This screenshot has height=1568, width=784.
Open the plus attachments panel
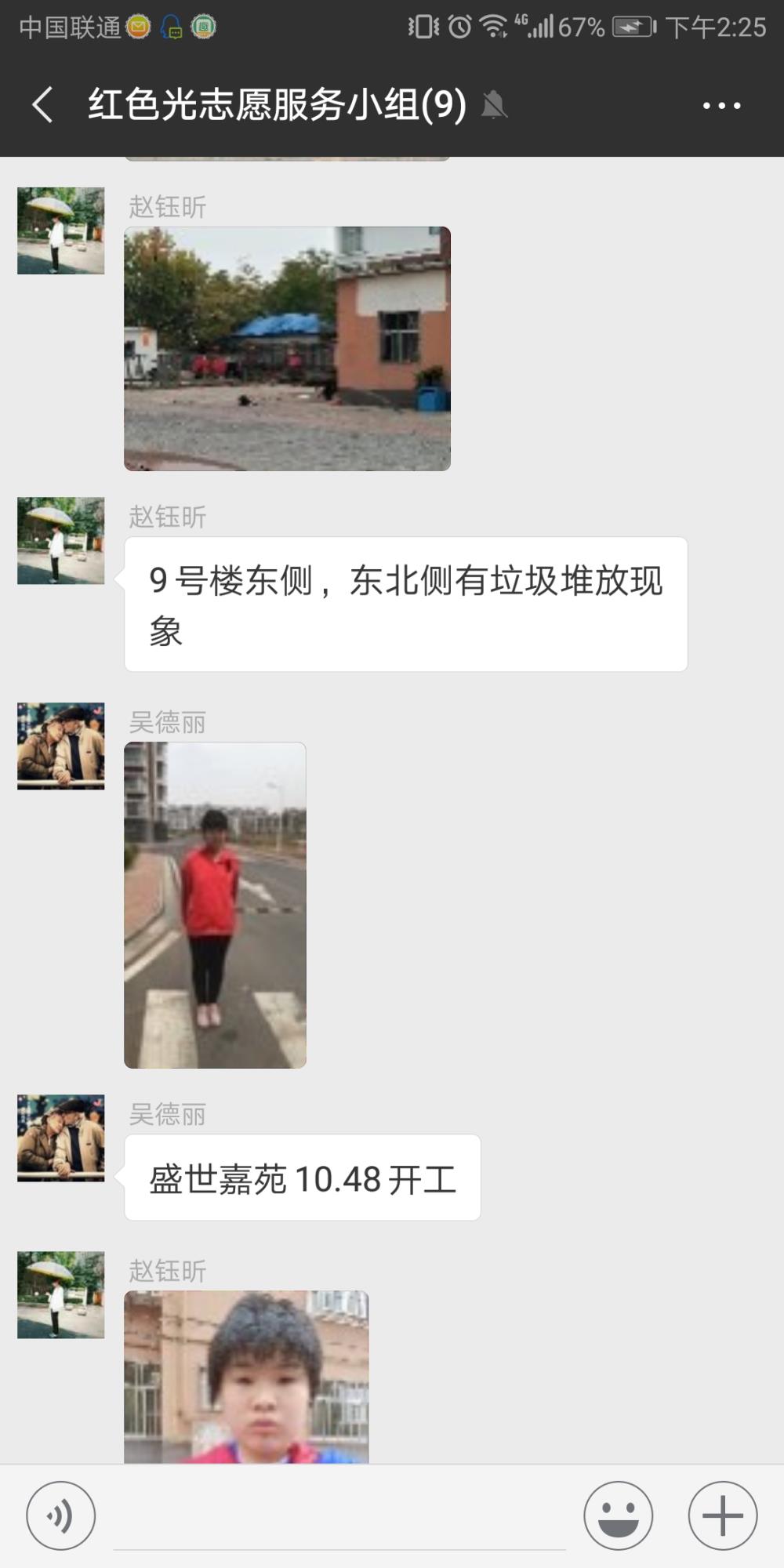point(723,1515)
